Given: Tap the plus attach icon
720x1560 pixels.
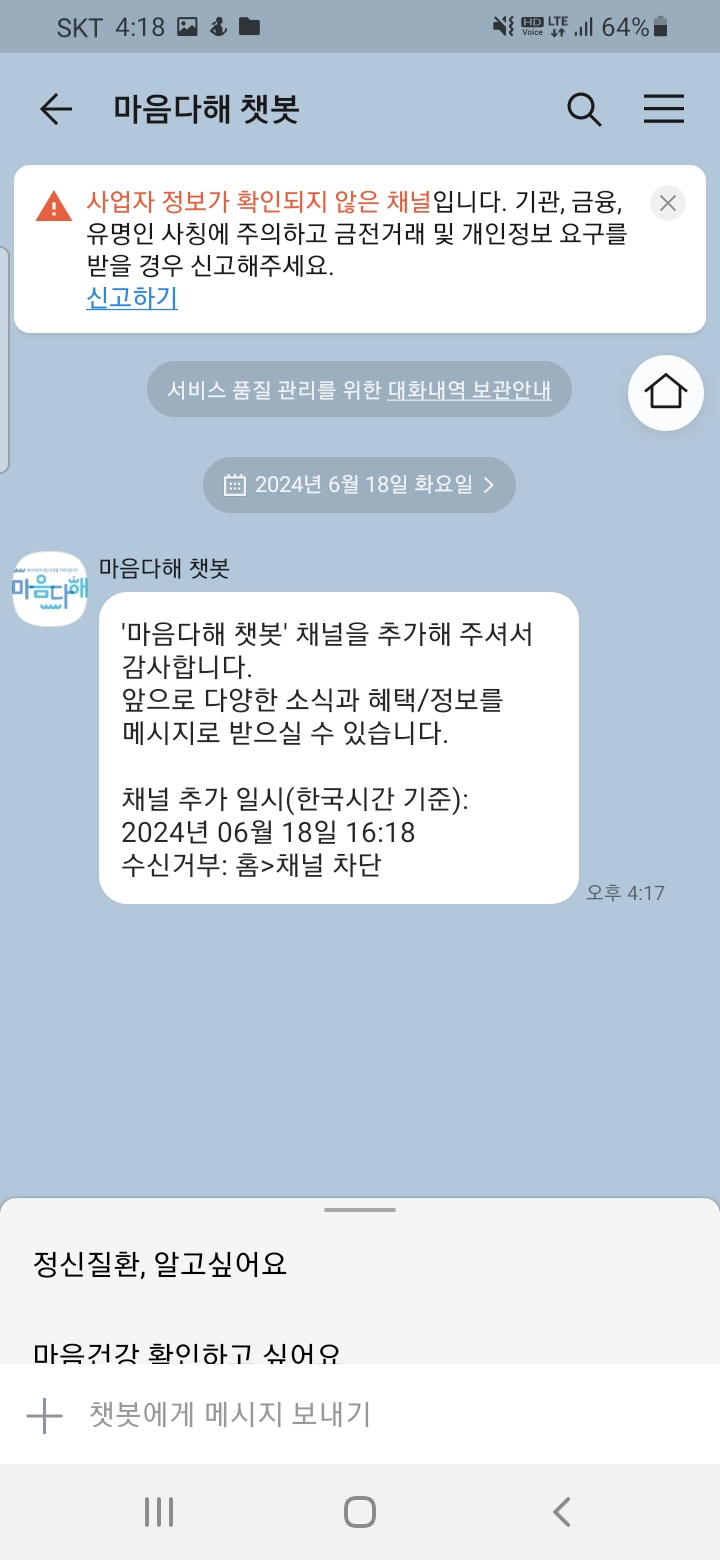Looking at the screenshot, I should [x=44, y=1415].
